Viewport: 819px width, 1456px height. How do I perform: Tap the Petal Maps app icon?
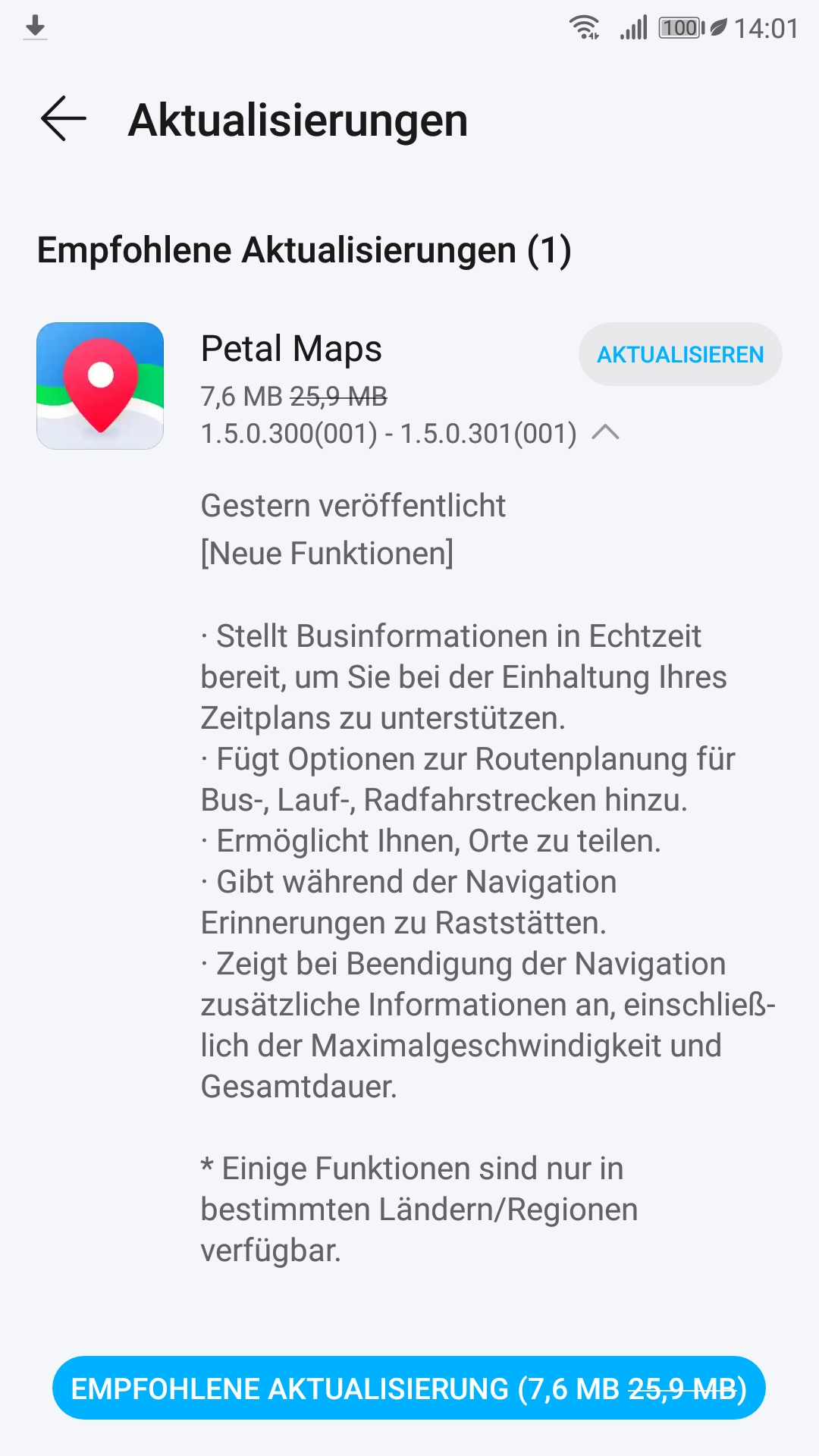tap(101, 387)
